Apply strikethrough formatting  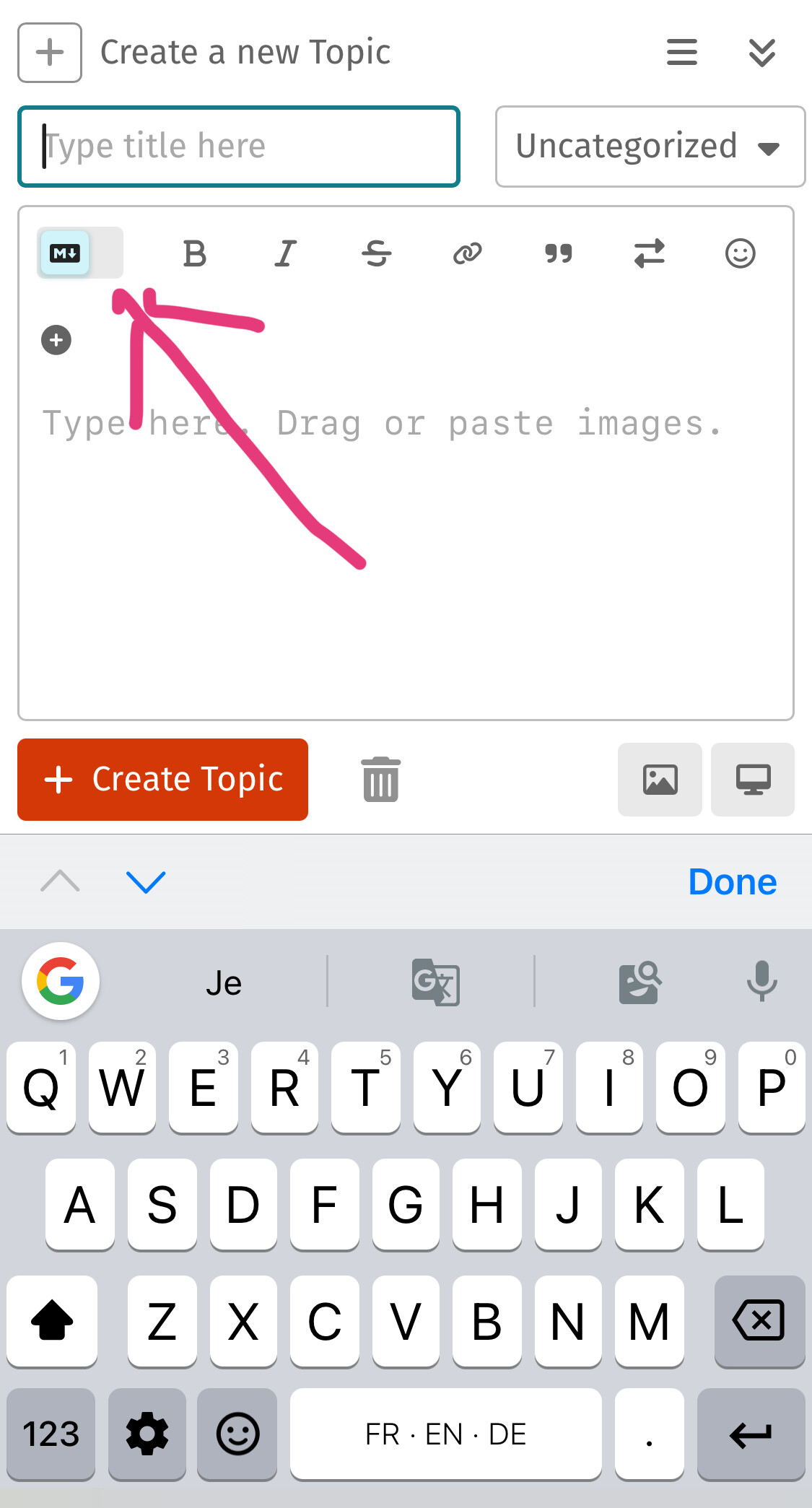pos(377,253)
